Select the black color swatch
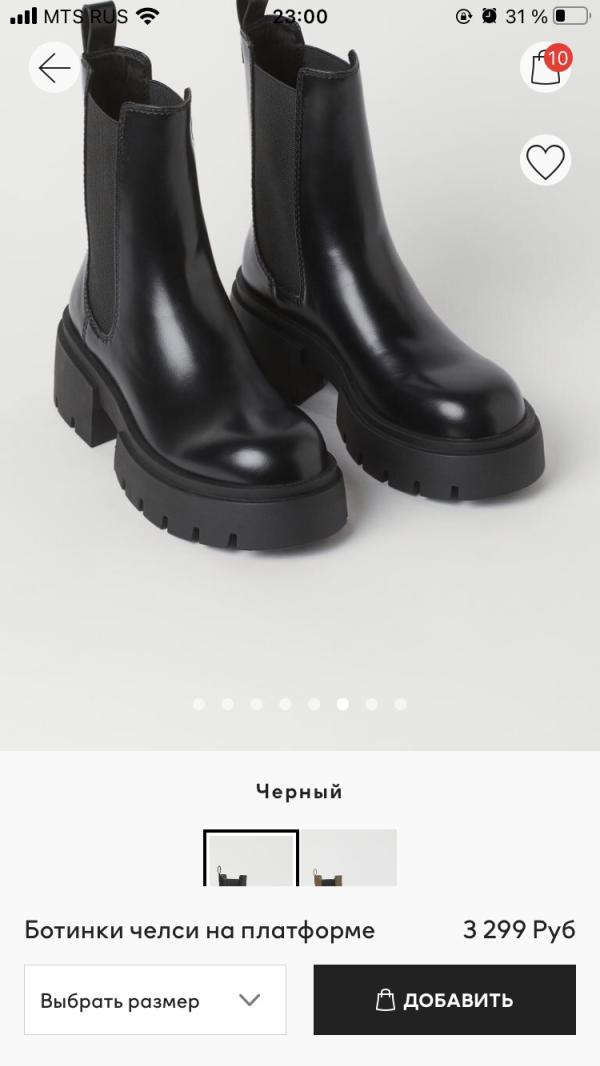This screenshot has height=1066, width=600. pyautogui.click(x=251, y=857)
